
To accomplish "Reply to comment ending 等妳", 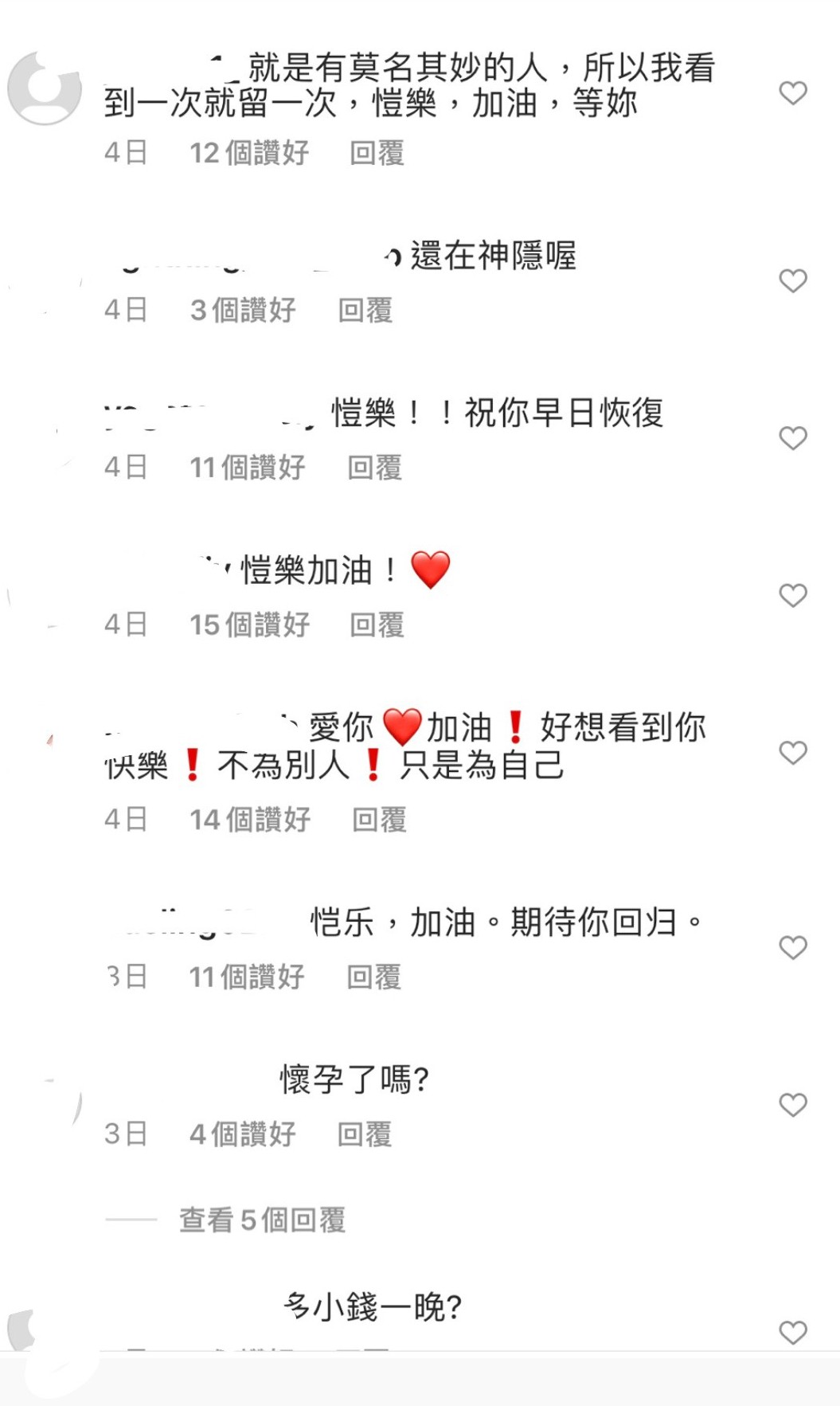I will (377, 152).
